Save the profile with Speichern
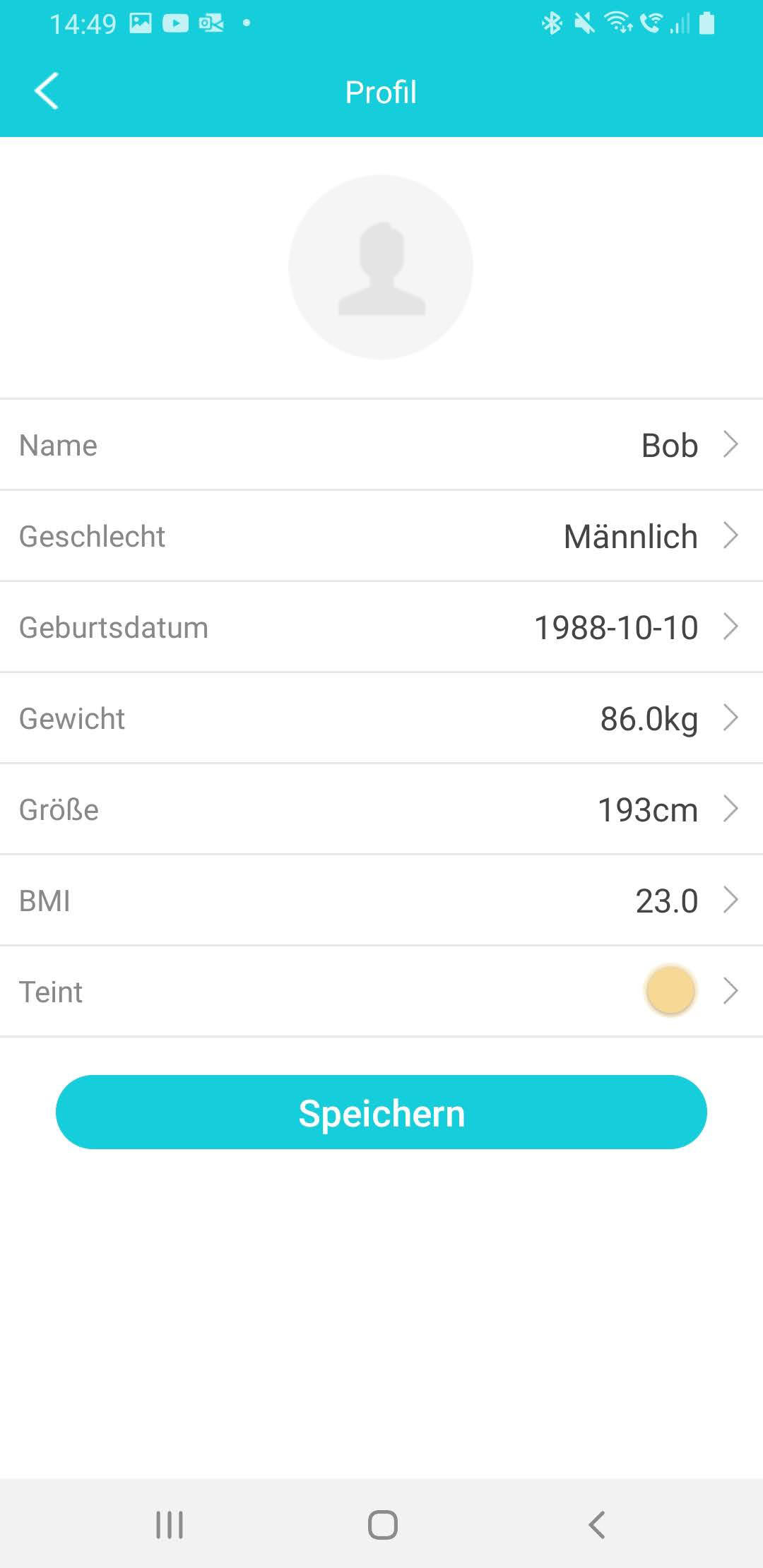Viewport: 763px width, 1568px height. coord(381,1112)
